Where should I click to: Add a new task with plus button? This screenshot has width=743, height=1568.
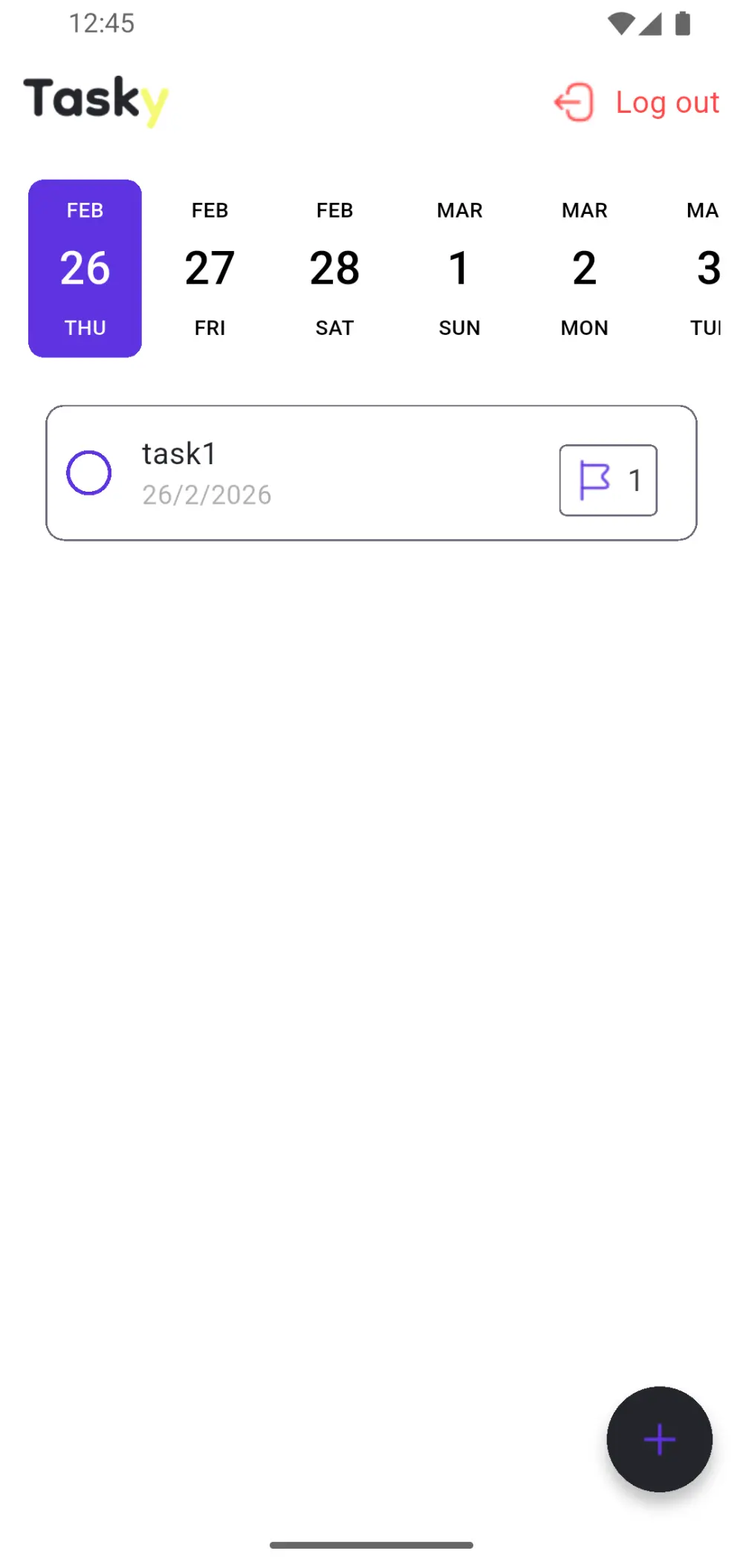[x=659, y=1439]
